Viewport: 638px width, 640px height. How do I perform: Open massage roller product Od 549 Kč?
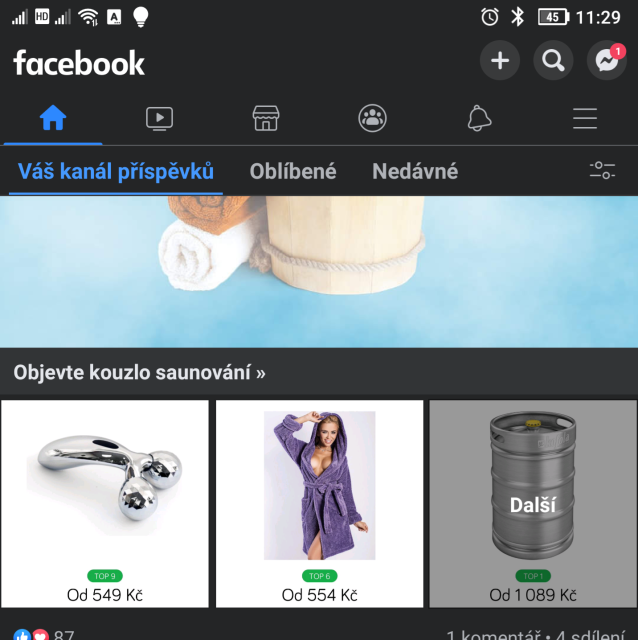click(105, 503)
